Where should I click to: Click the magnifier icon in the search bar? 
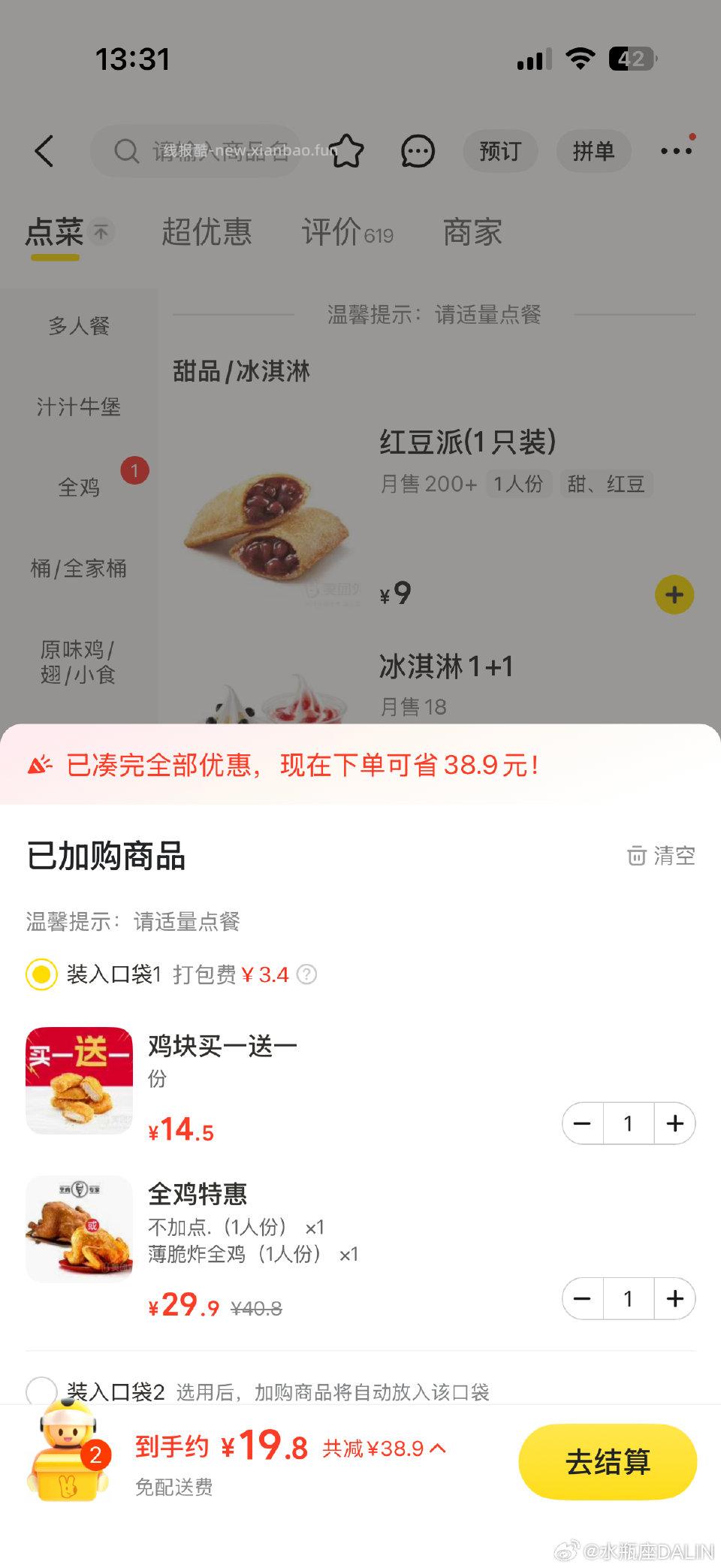coord(126,151)
